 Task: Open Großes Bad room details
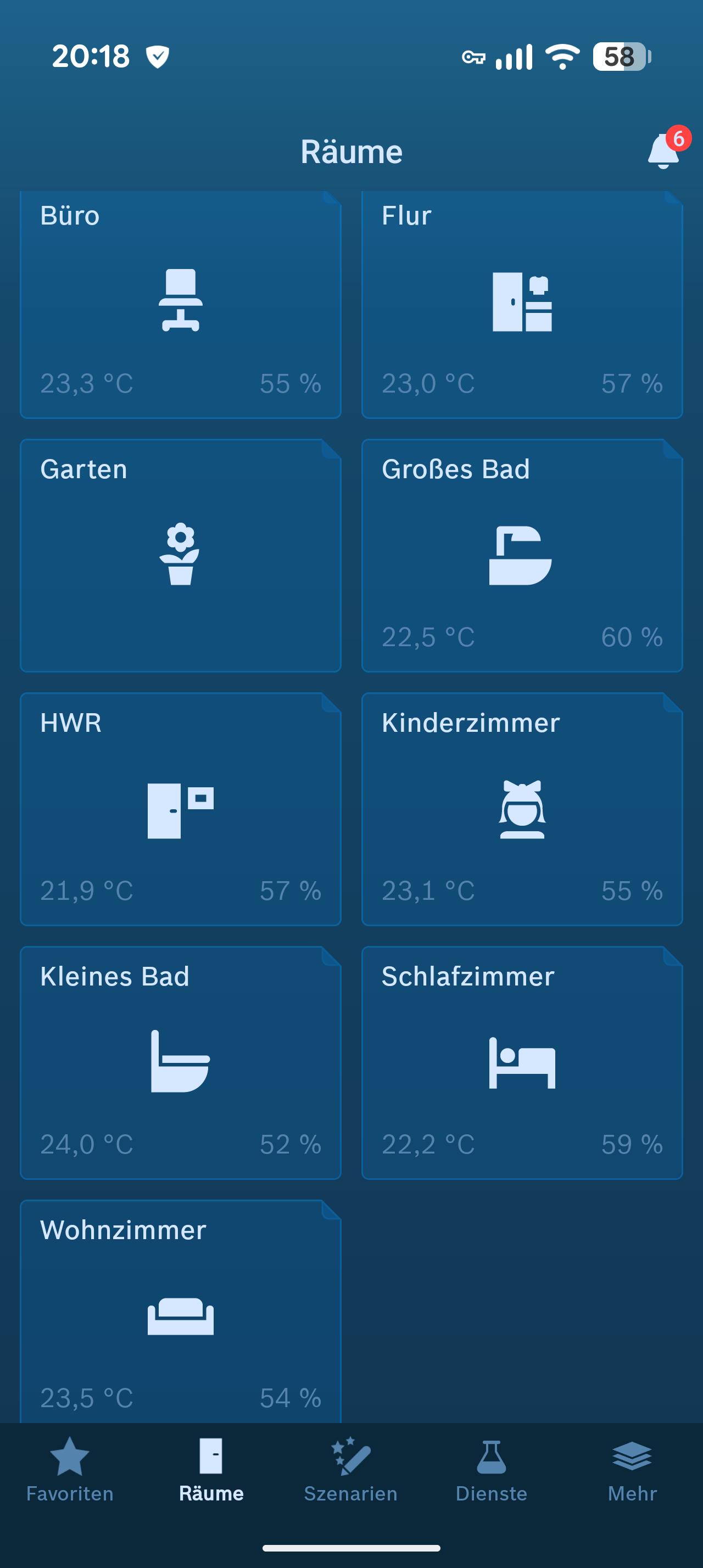522,555
